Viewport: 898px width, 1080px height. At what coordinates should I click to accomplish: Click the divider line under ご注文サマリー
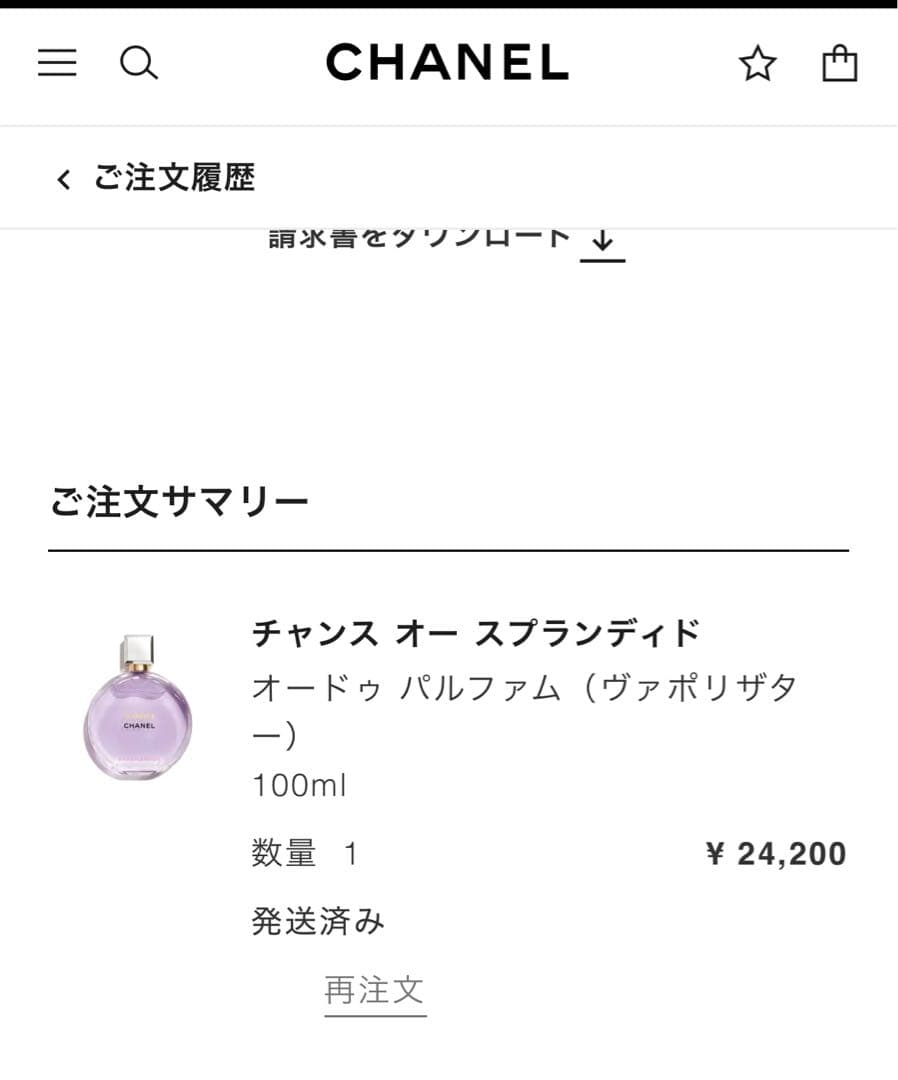pos(449,547)
